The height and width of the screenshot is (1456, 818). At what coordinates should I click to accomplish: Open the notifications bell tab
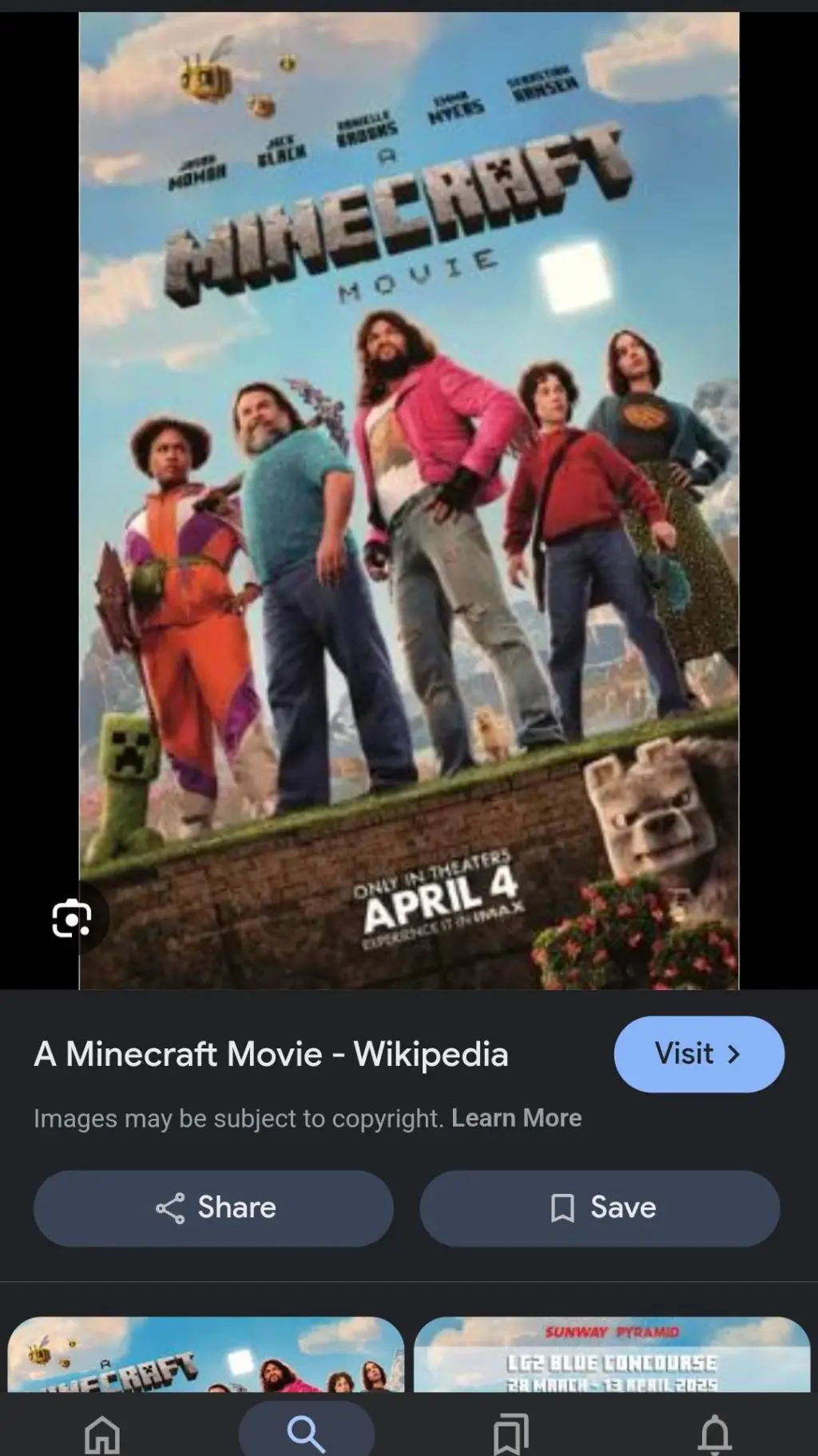coord(715,1434)
